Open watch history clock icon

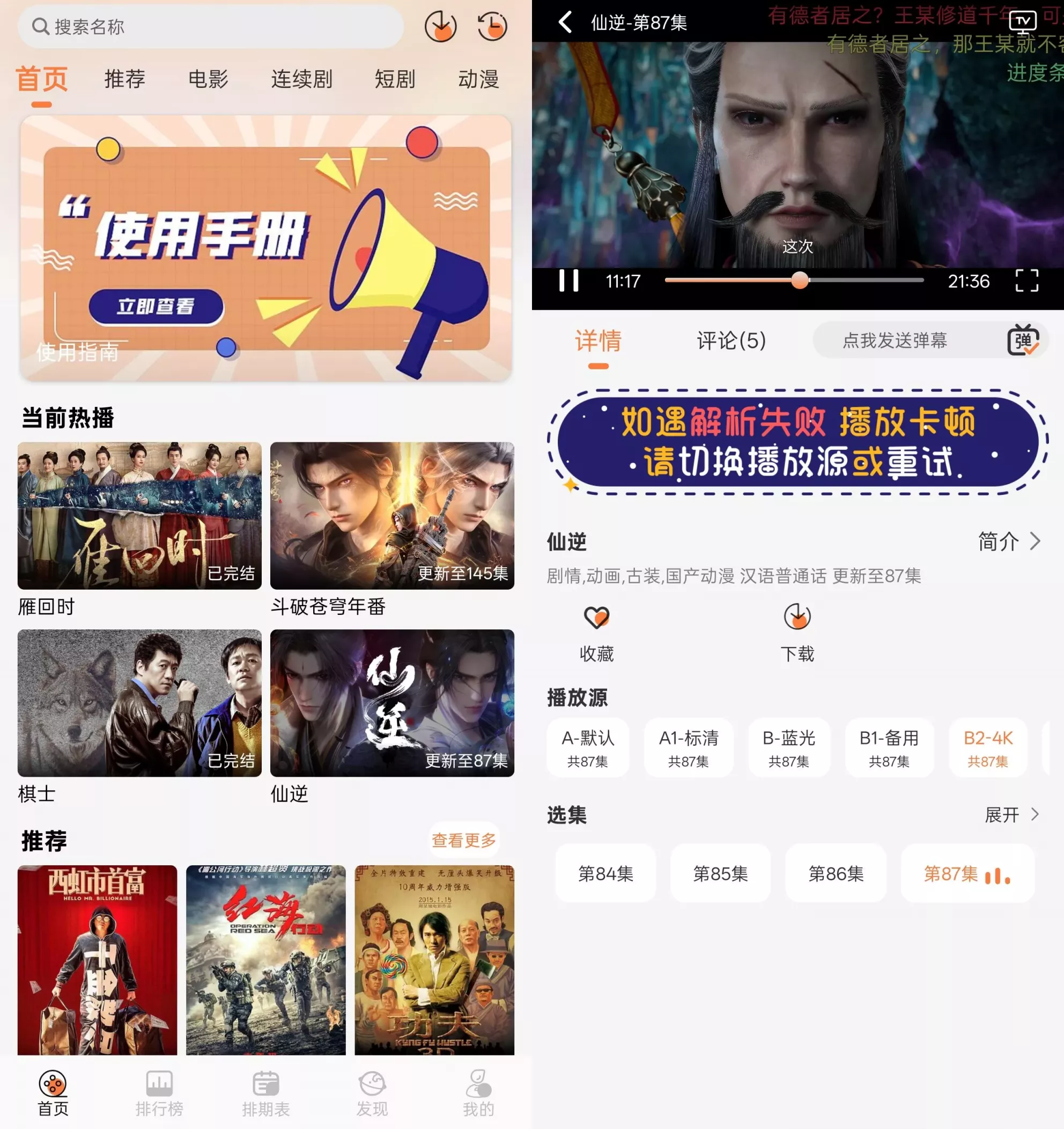tap(492, 26)
